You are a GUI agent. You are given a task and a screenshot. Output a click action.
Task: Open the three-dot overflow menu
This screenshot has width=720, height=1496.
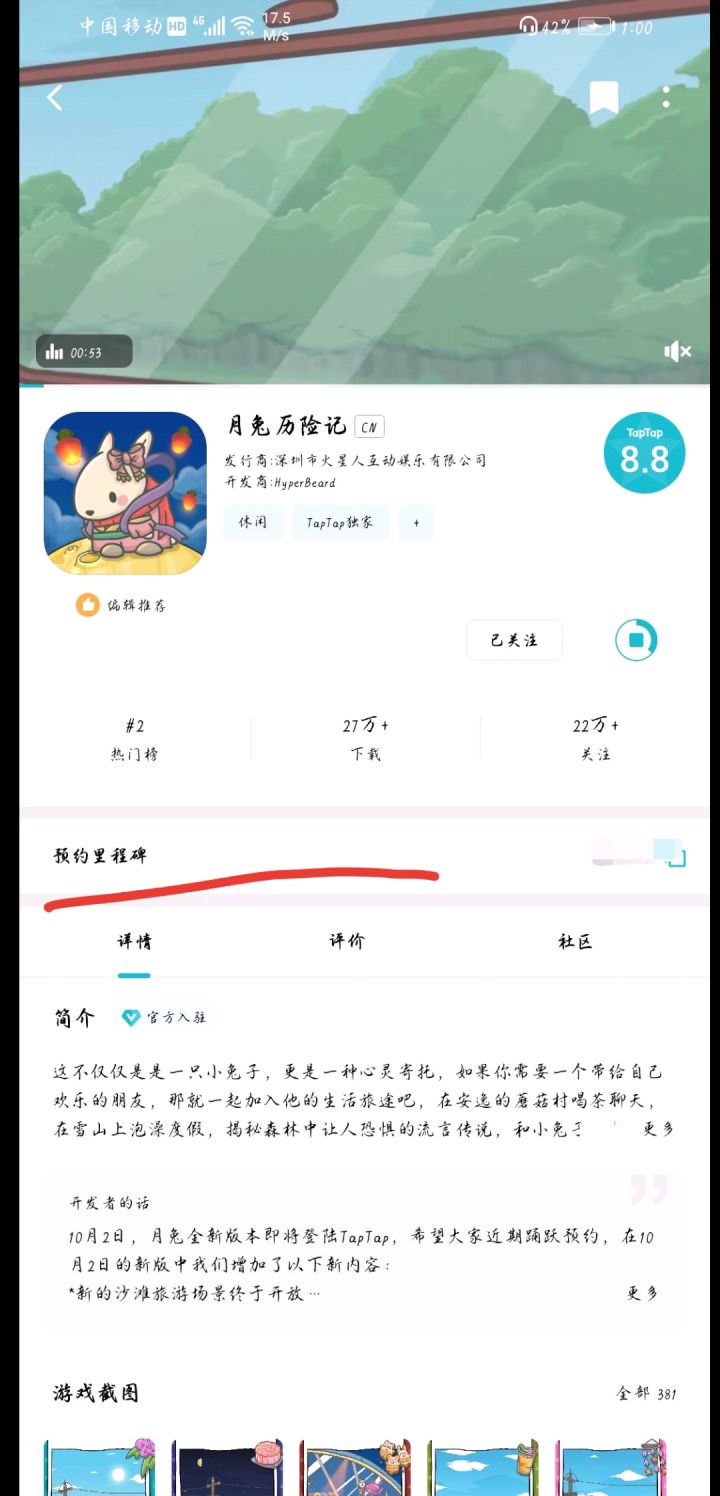point(666,95)
